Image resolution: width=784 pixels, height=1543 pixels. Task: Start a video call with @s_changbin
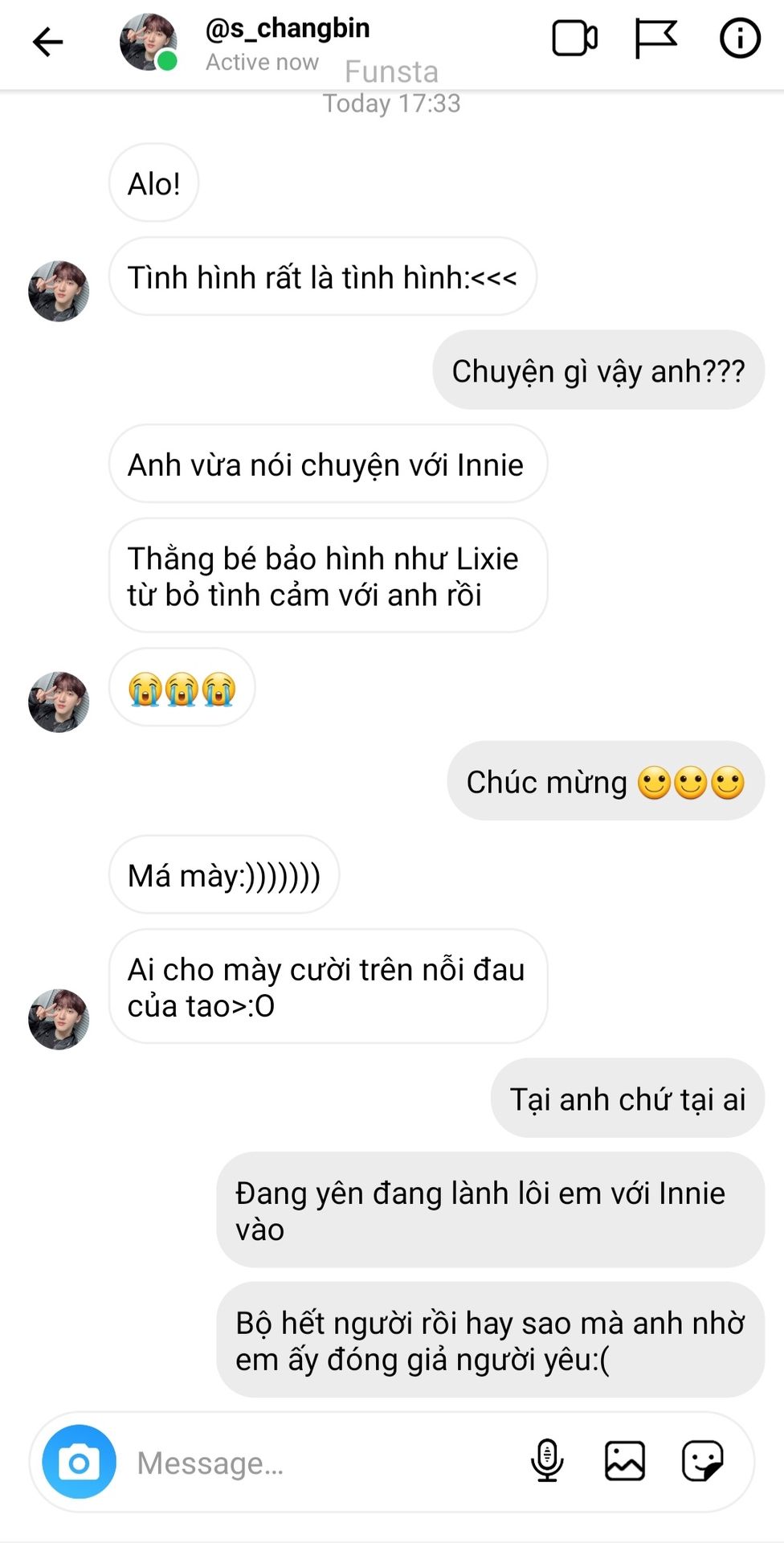click(574, 39)
